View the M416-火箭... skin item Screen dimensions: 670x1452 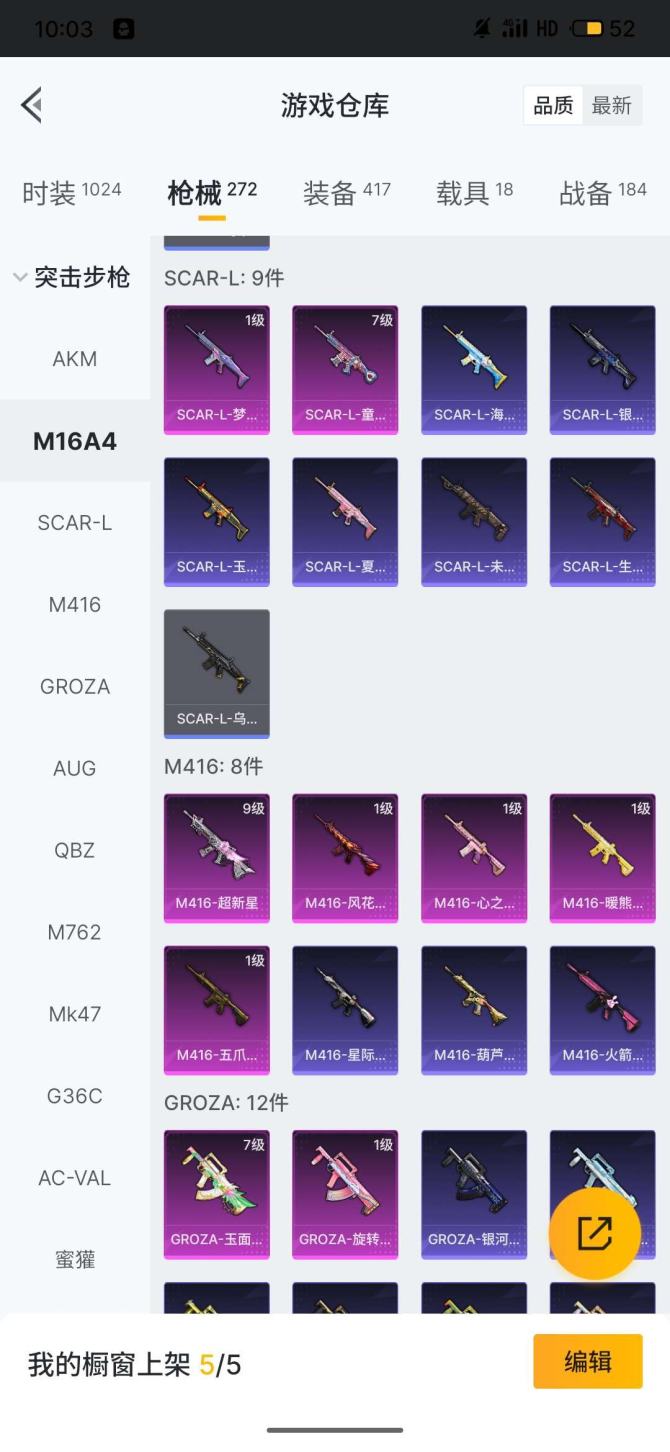coord(602,1009)
